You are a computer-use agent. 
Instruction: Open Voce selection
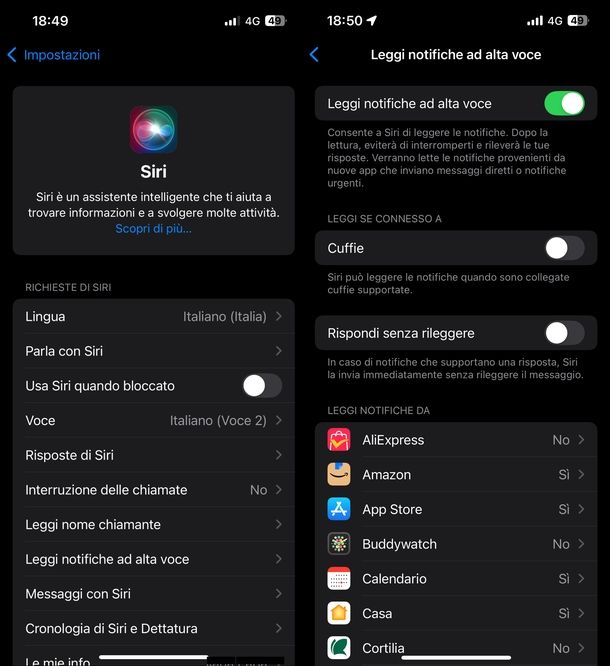tap(153, 421)
